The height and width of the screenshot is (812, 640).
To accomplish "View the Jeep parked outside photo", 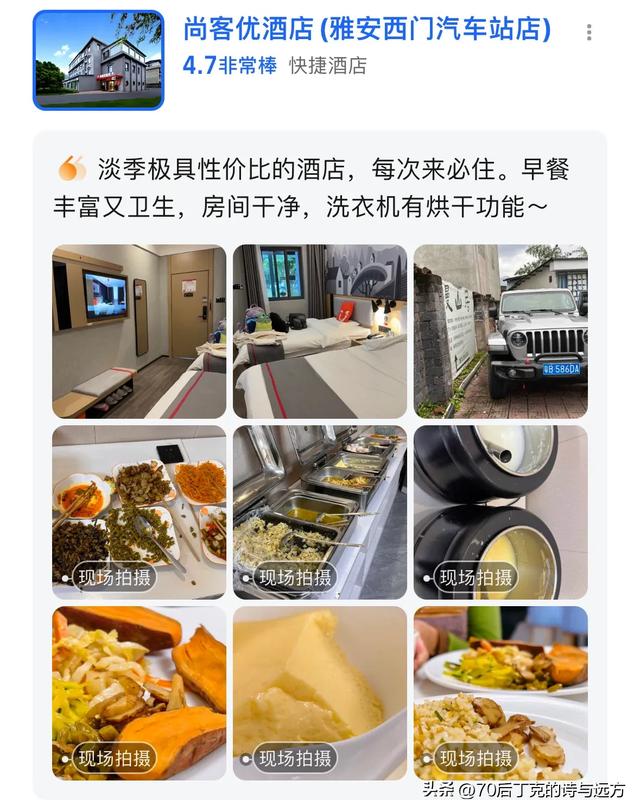I will coord(501,331).
